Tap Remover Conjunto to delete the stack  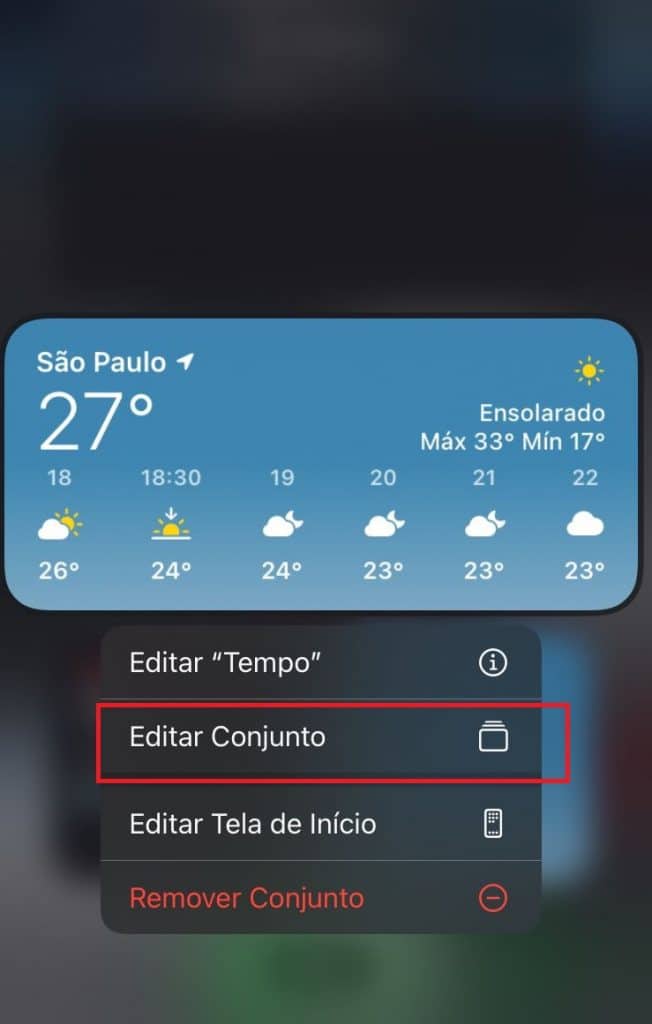tap(320, 898)
